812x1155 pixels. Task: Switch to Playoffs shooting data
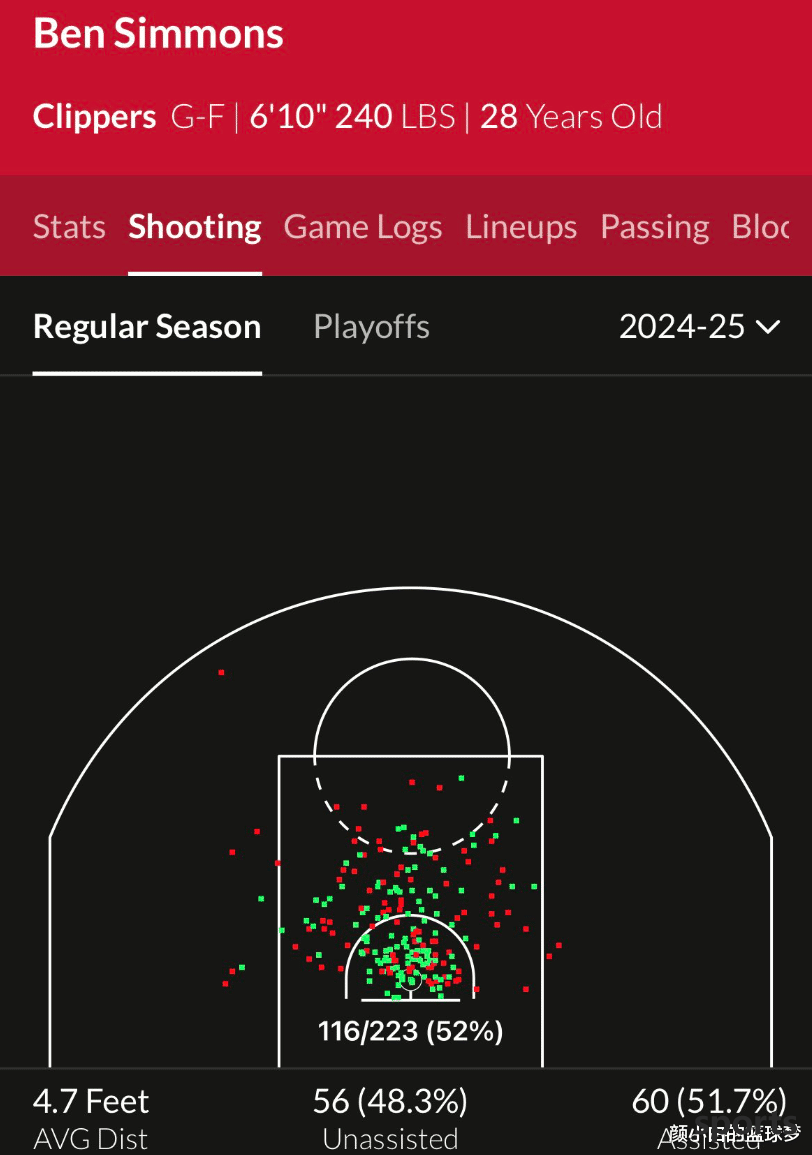click(371, 327)
